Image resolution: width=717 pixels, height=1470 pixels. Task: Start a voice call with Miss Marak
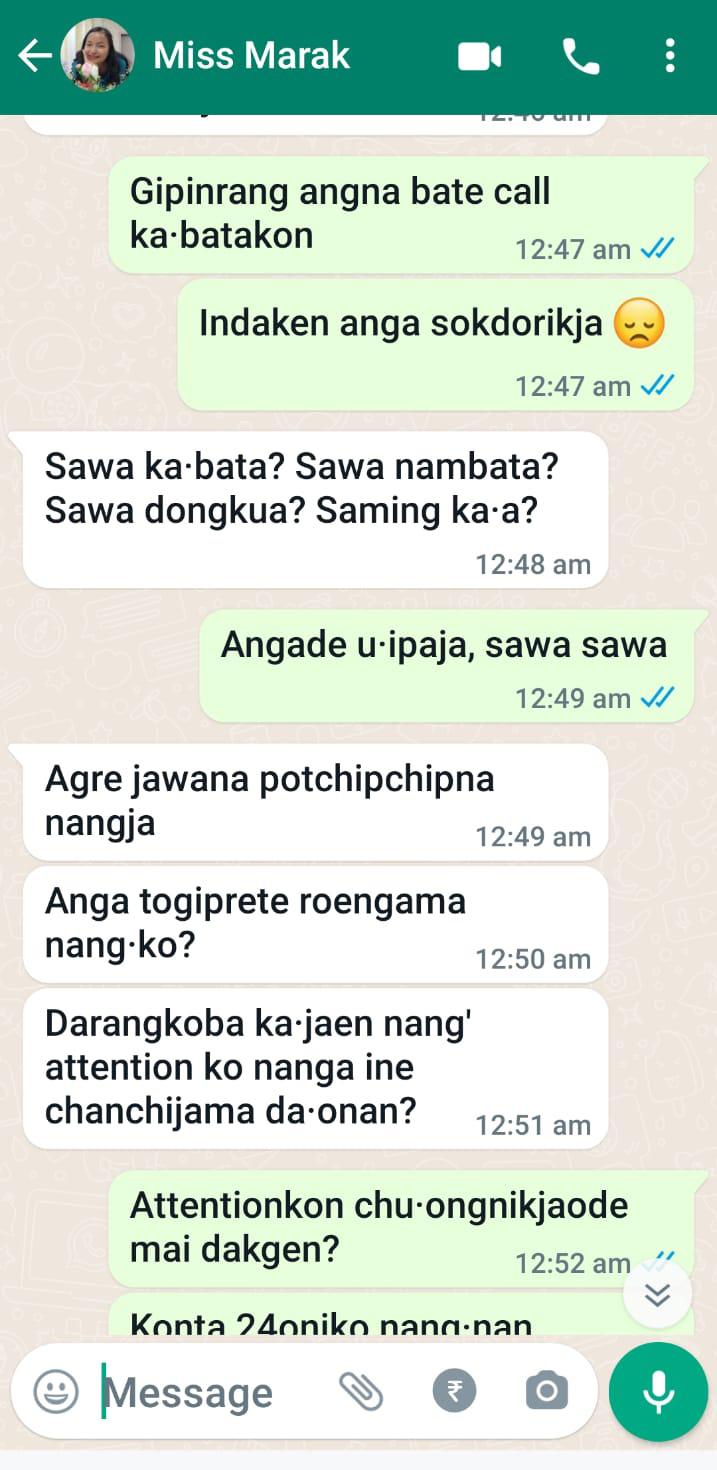coord(581,57)
